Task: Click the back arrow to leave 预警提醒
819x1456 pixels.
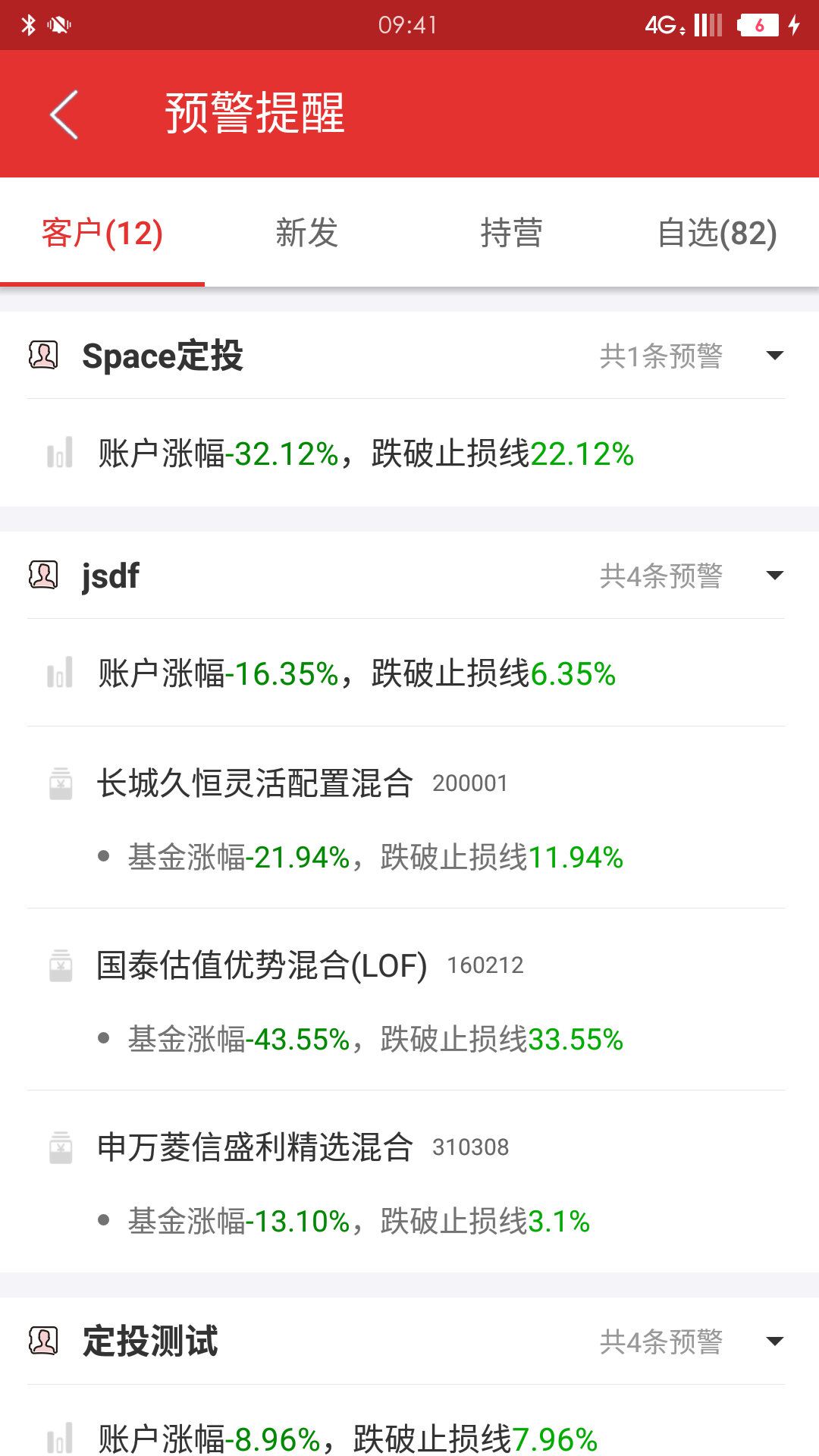Action: (63, 114)
